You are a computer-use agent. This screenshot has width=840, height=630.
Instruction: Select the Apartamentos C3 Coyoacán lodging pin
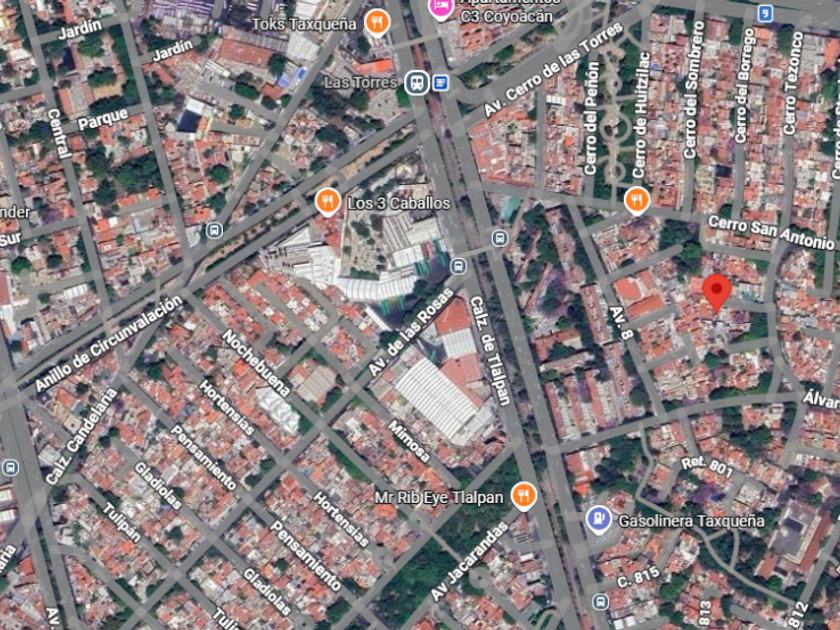pos(440,8)
